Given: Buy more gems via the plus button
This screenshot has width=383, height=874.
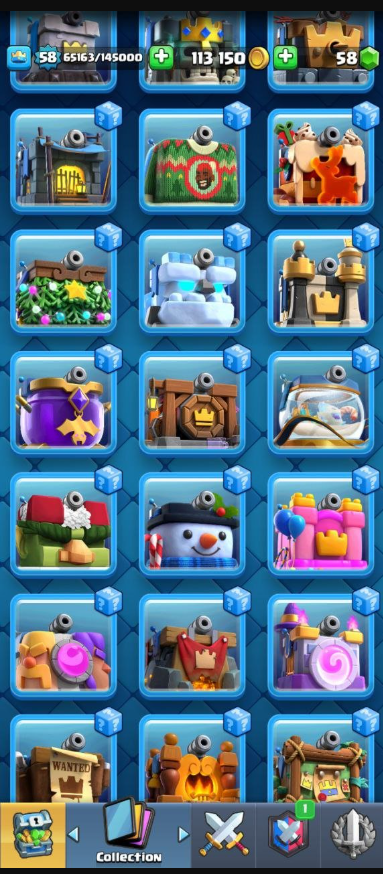Looking at the screenshot, I should click(x=285, y=57).
